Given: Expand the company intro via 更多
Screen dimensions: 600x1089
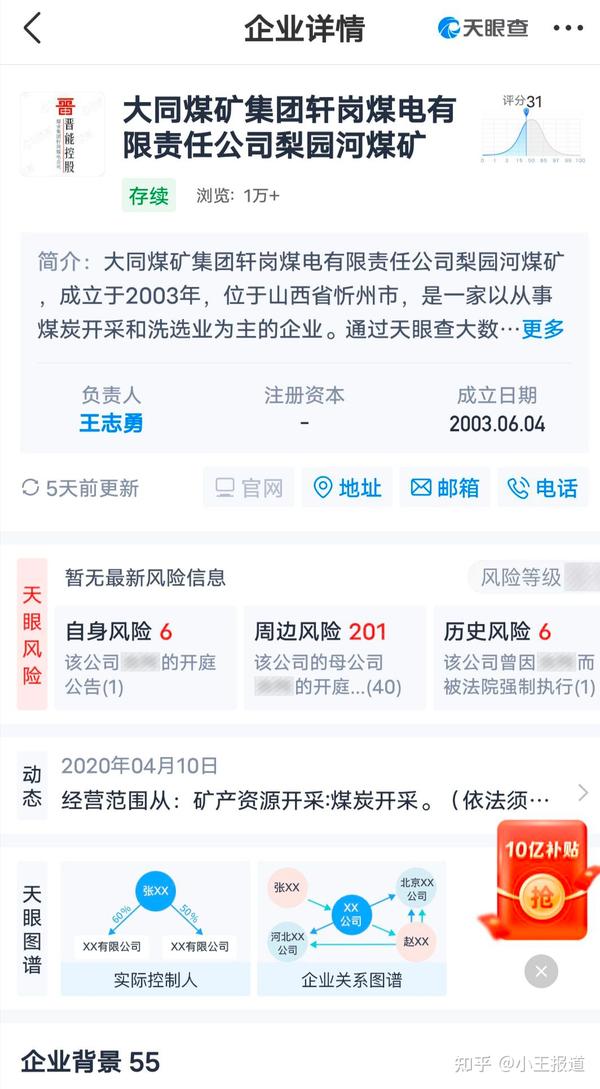Looking at the screenshot, I should [x=543, y=328].
